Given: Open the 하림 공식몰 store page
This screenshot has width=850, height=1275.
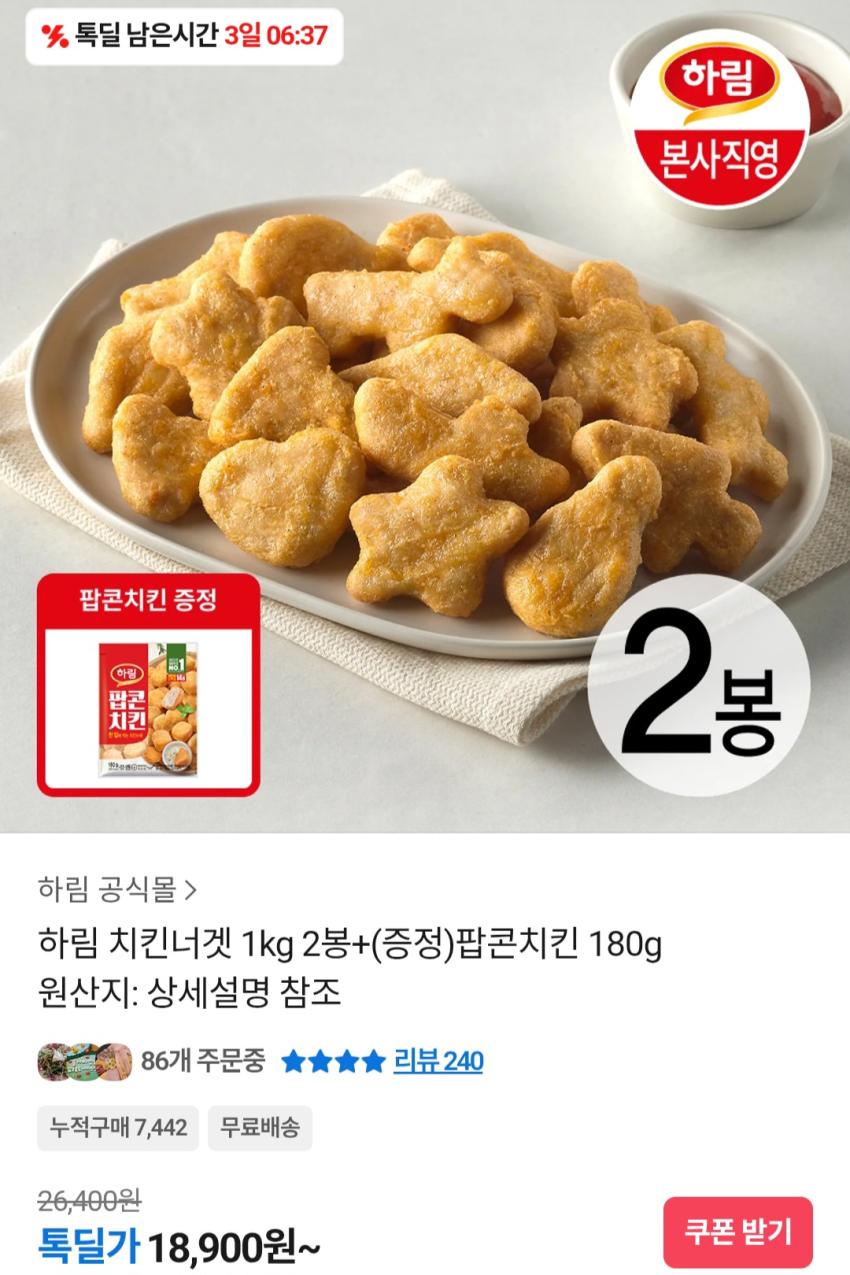Looking at the screenshot, I should [117, 887].
